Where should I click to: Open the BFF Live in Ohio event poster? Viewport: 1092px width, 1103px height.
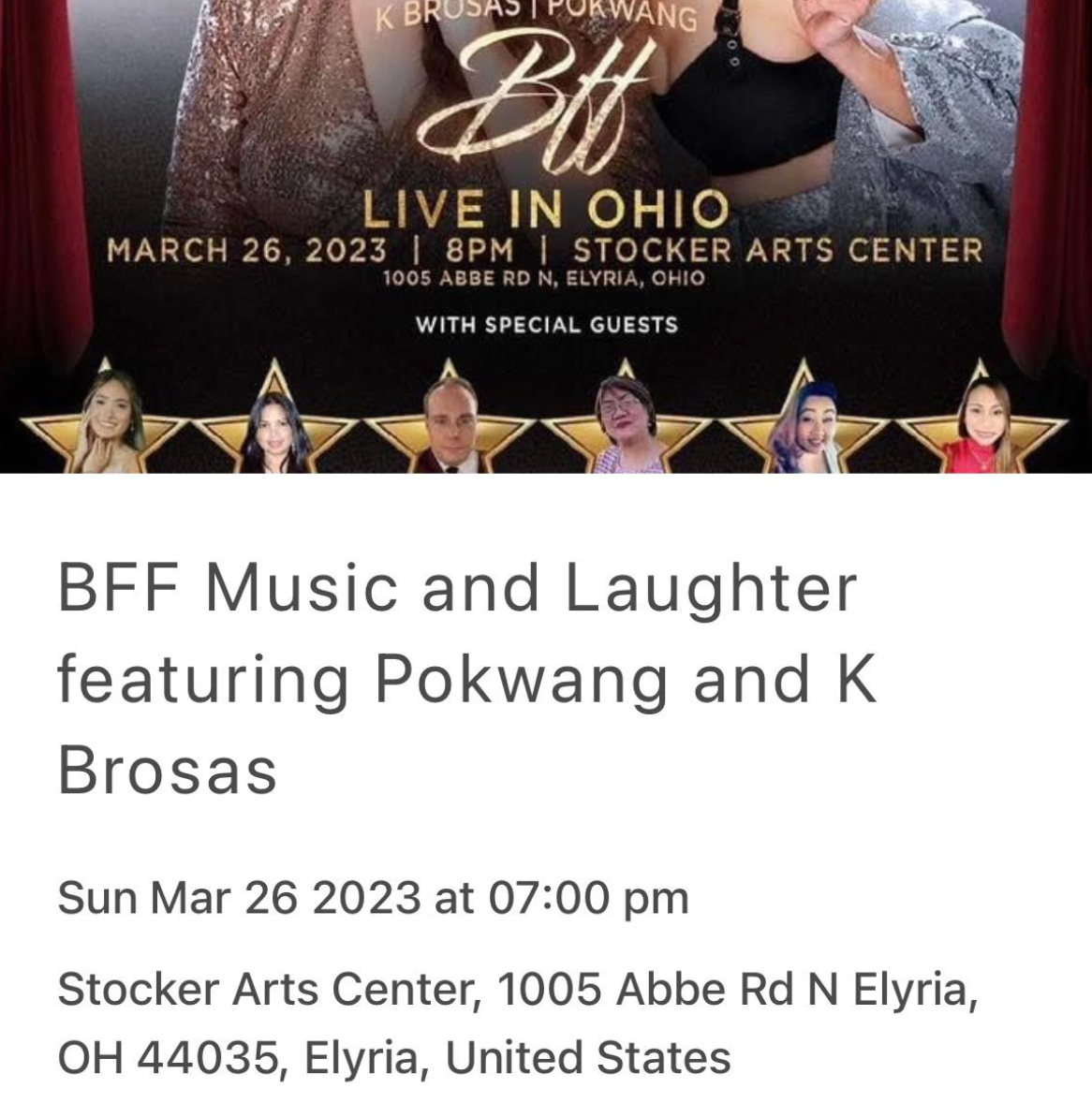pyautogui.click(x=546, y=234)
